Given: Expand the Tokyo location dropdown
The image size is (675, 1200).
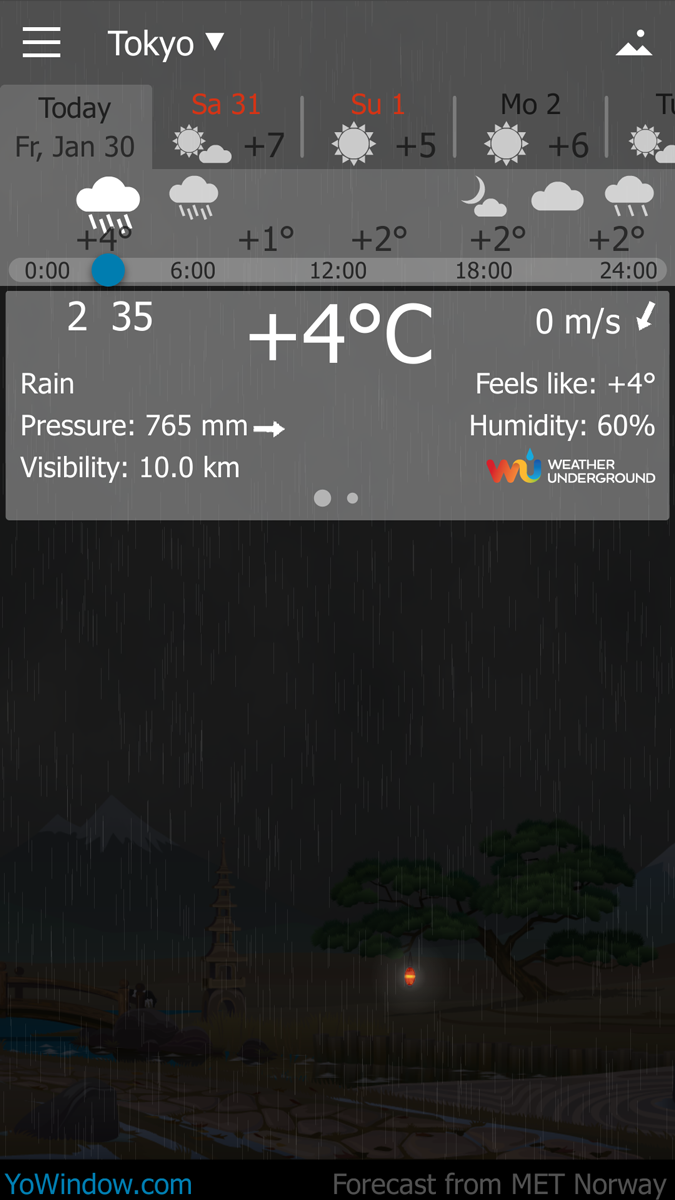Looking at the screenshot, I should [166, 43].
